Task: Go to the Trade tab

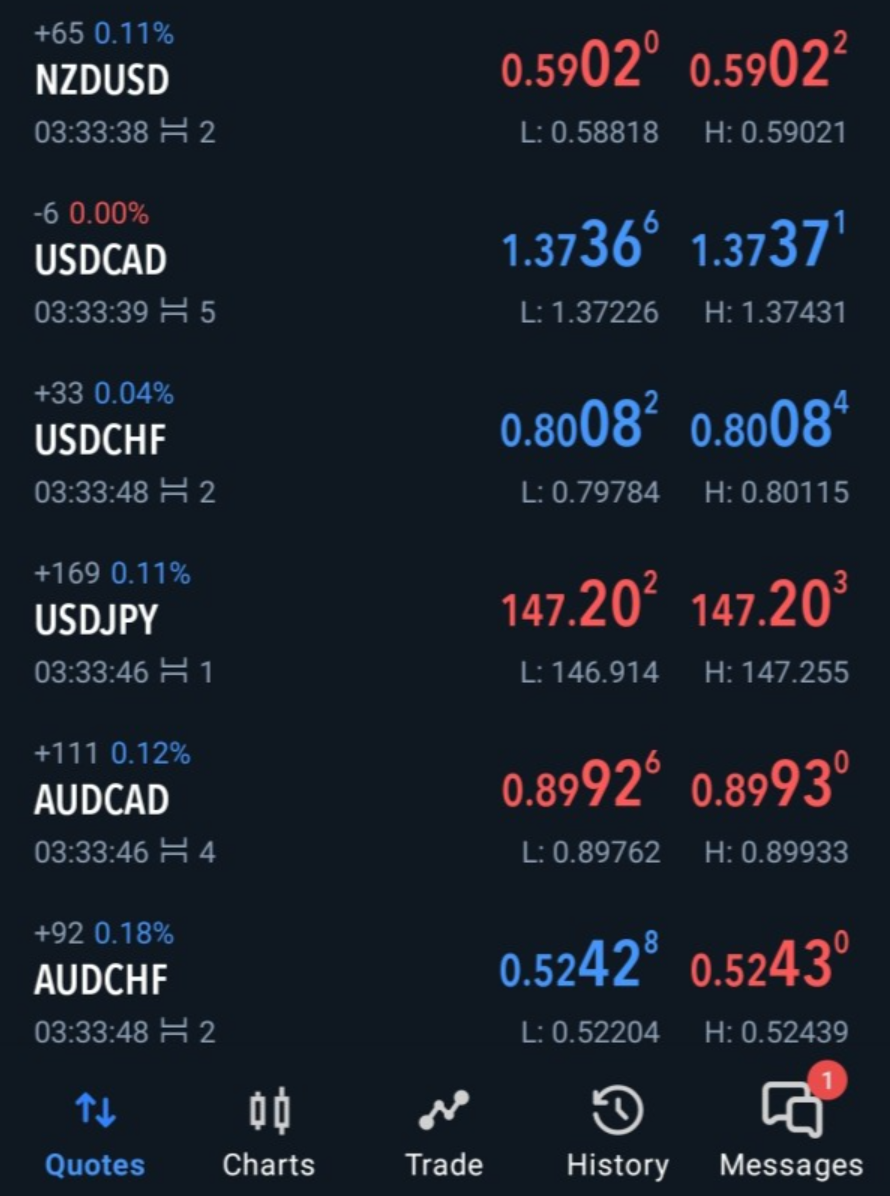Action: 444,1133
